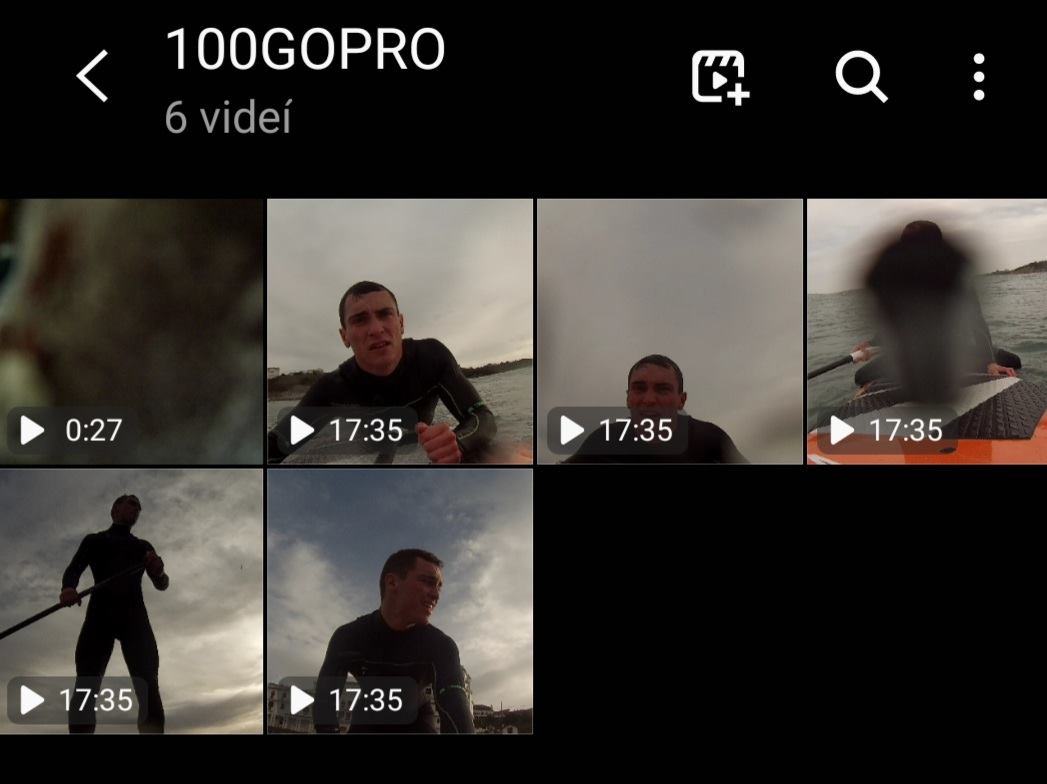The image size is (1047, 784).
Task: Play the 0:27 video
Action: click(x=131, y=331)
